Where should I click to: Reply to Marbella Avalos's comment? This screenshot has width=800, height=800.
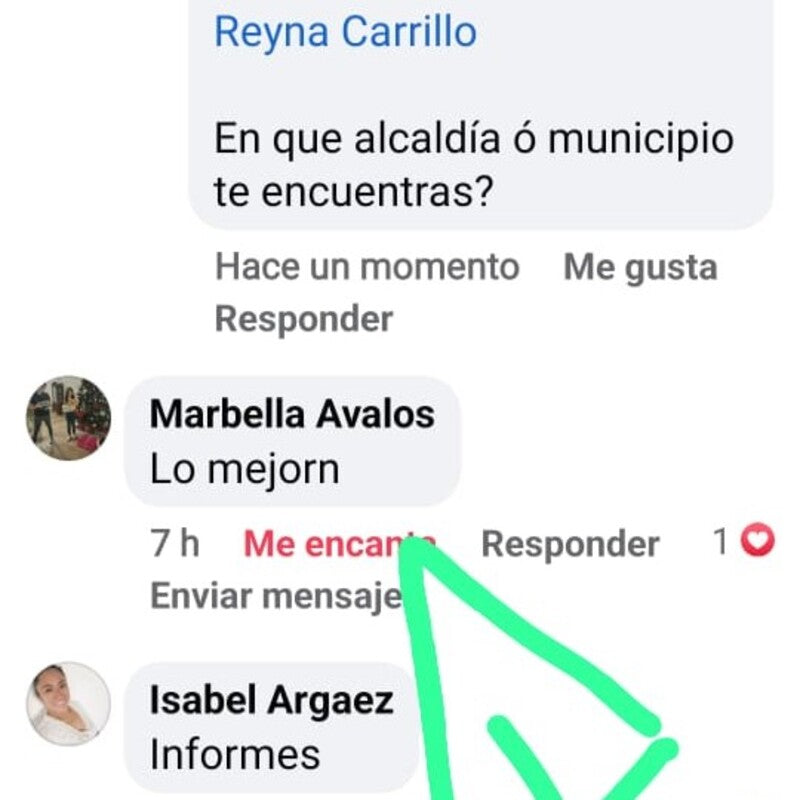pos(570,545)
